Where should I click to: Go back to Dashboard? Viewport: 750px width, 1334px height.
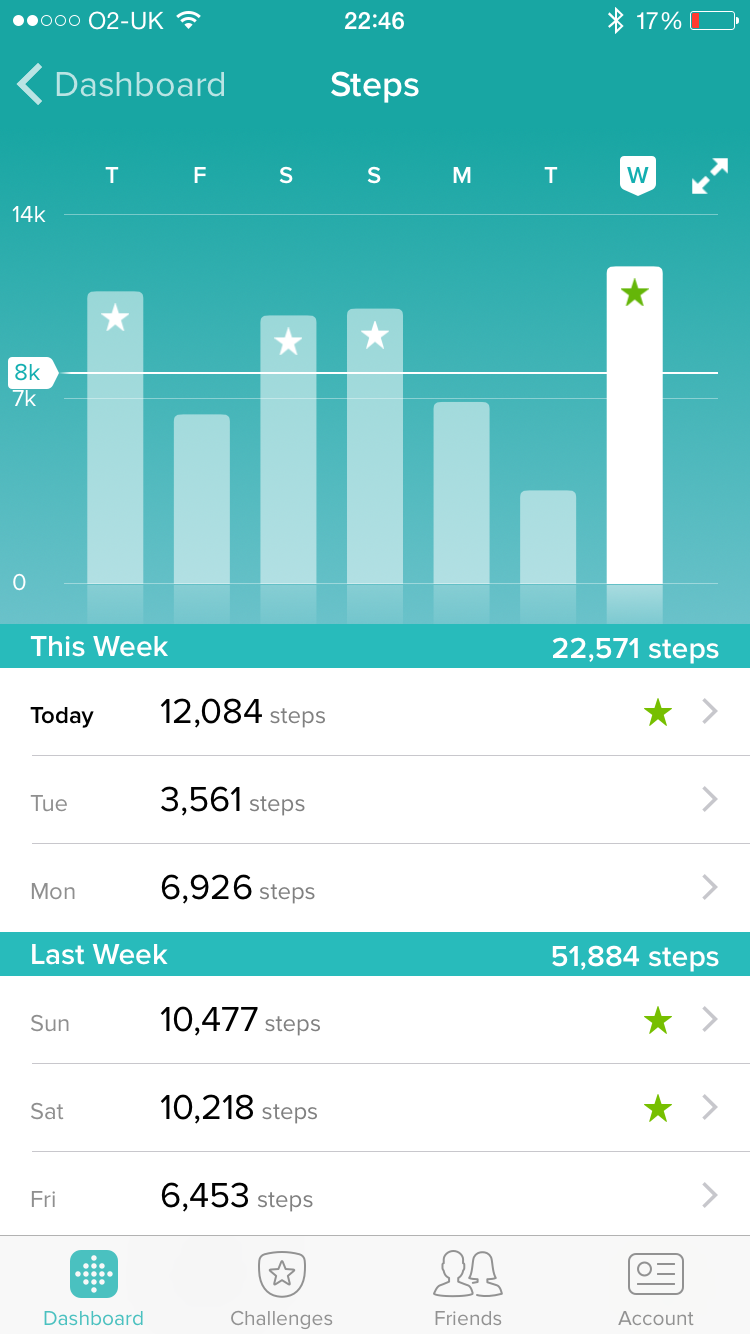[x=121, y=85]
